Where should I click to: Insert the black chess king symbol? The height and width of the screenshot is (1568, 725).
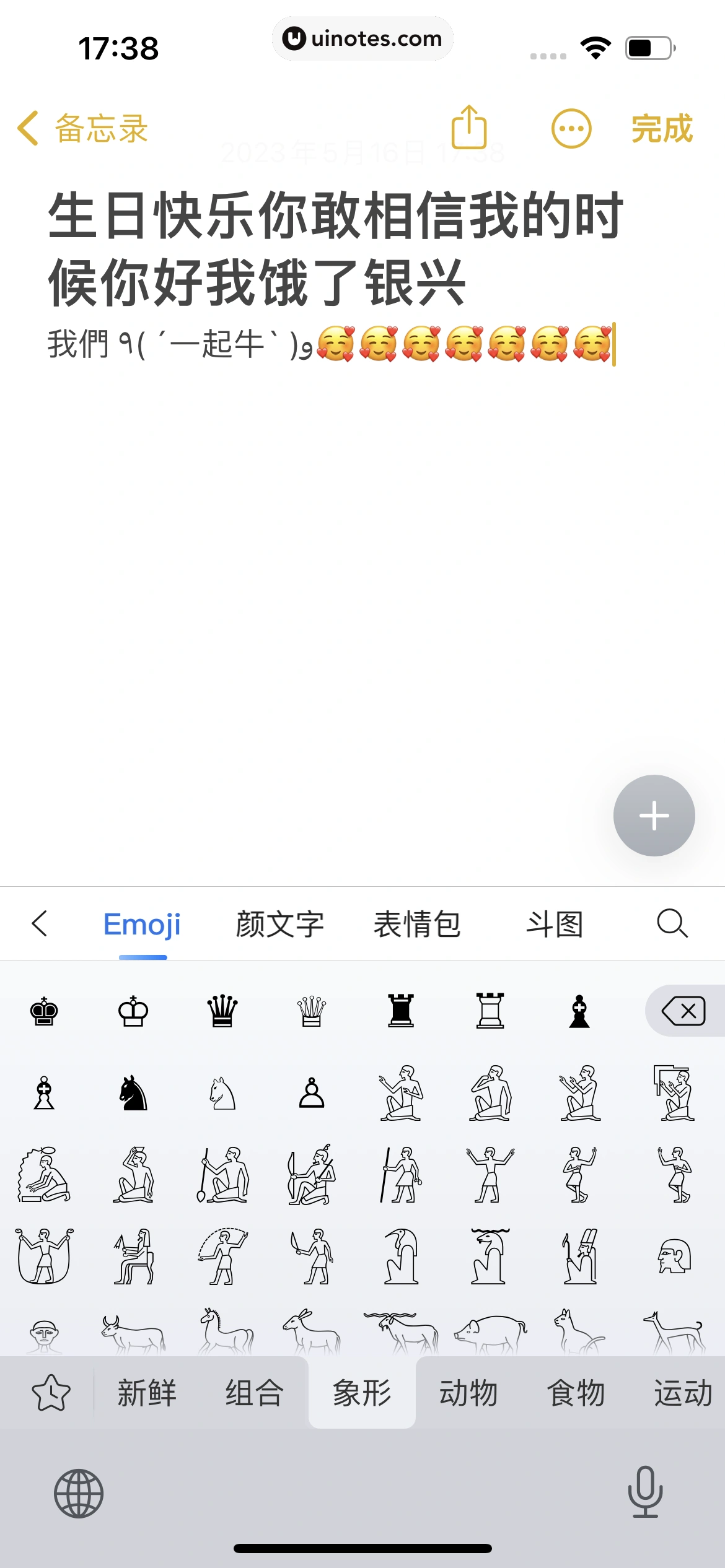[x=44, y=1011]
